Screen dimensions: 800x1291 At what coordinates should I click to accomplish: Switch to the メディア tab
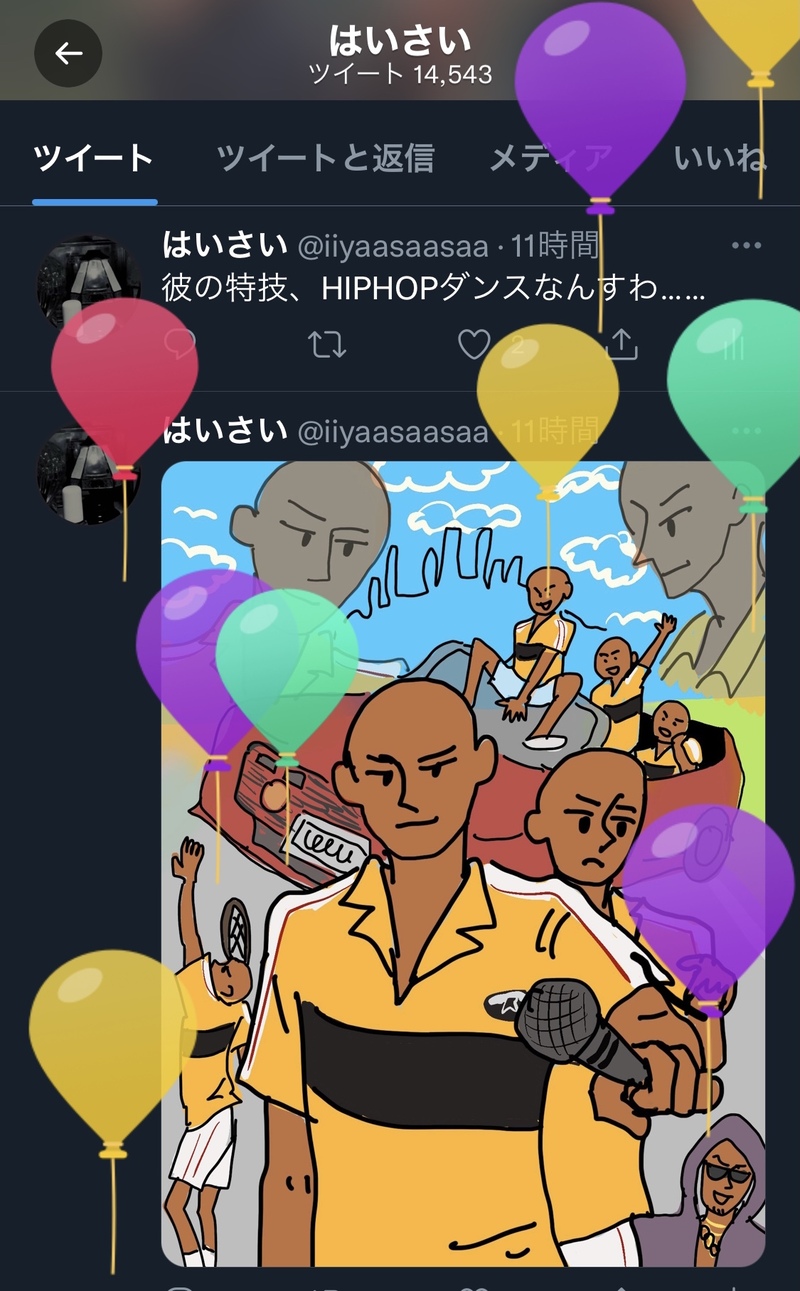coord(550,158)
